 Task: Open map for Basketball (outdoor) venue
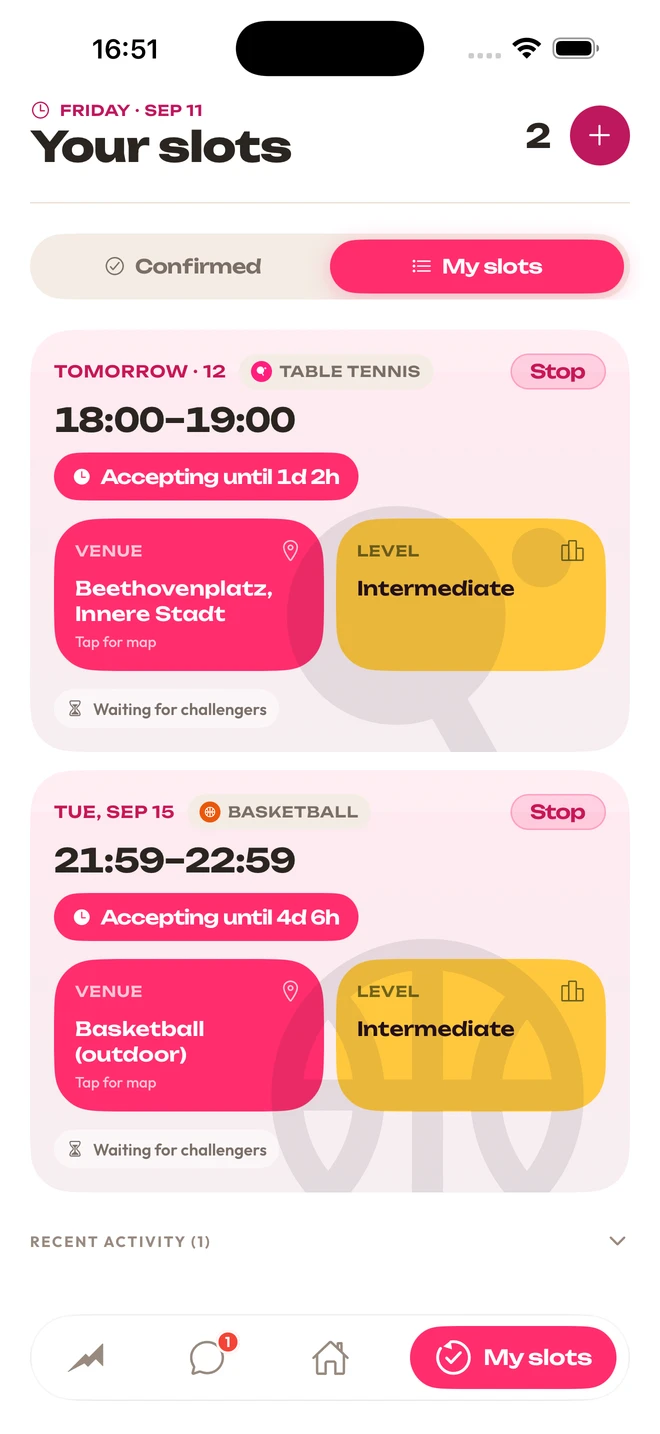point(189,1035)
